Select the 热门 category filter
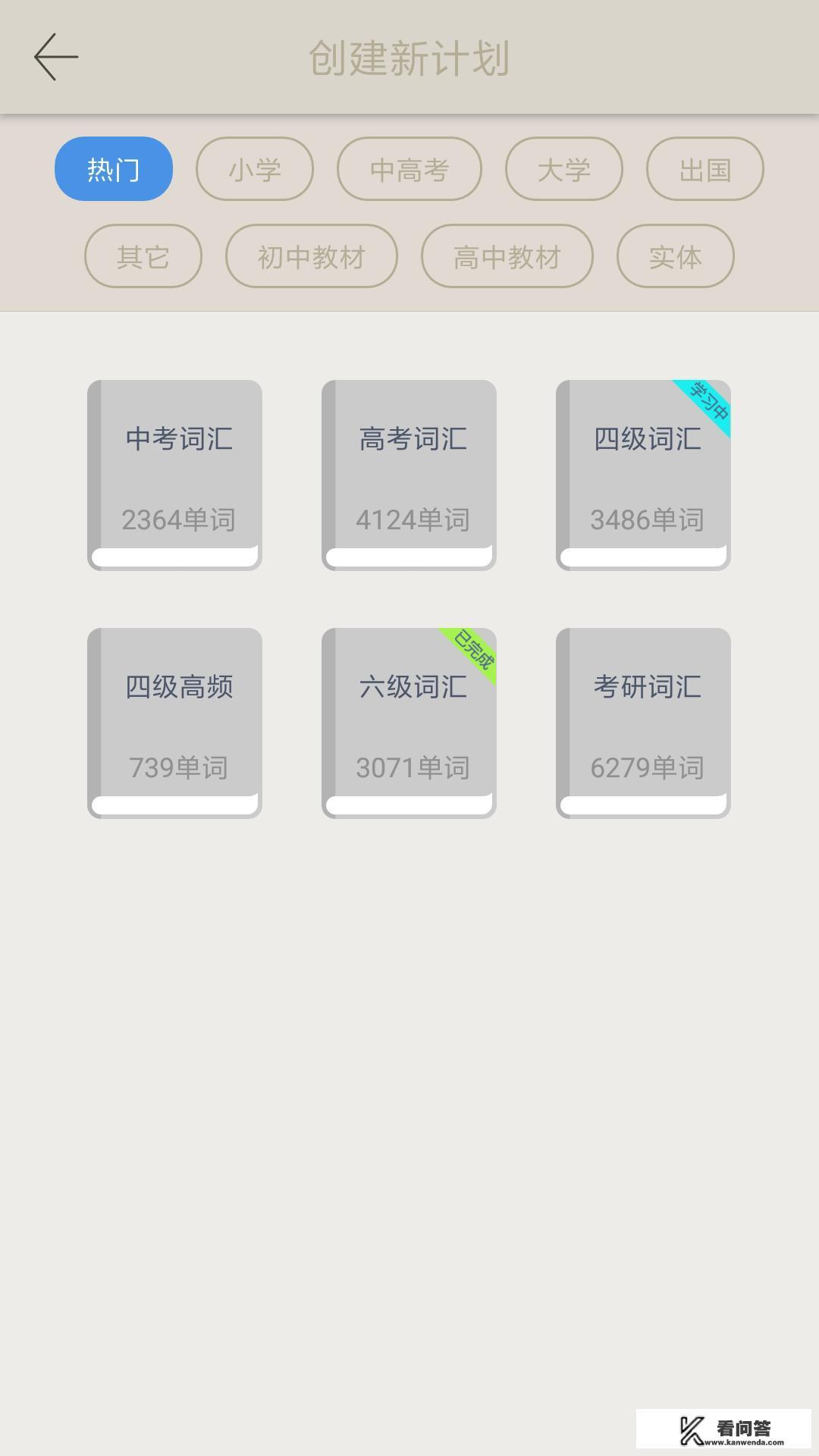This screenshot has height=1456, width=819. (x=112, y=168)
